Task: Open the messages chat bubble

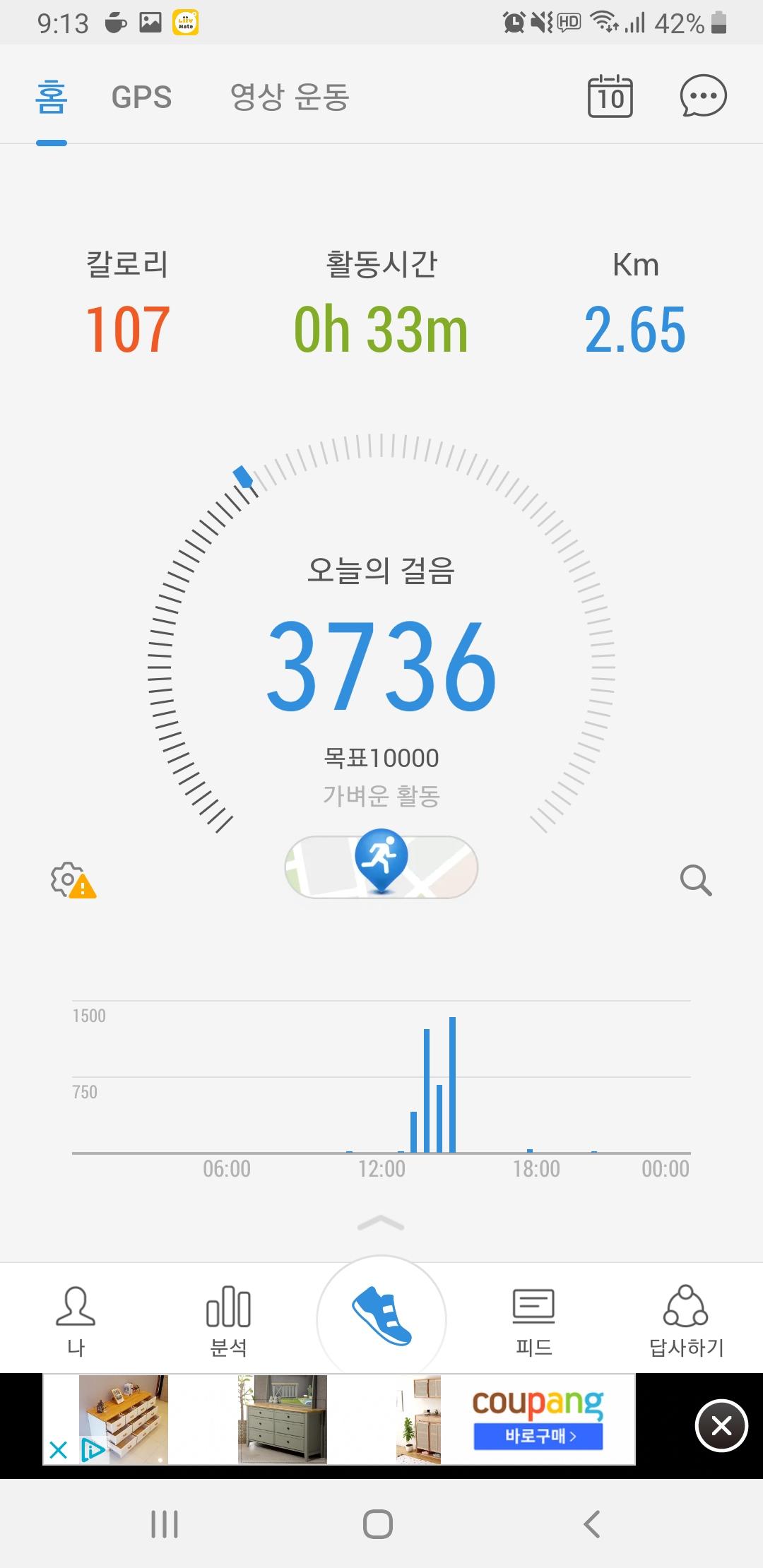Action: 703,96
